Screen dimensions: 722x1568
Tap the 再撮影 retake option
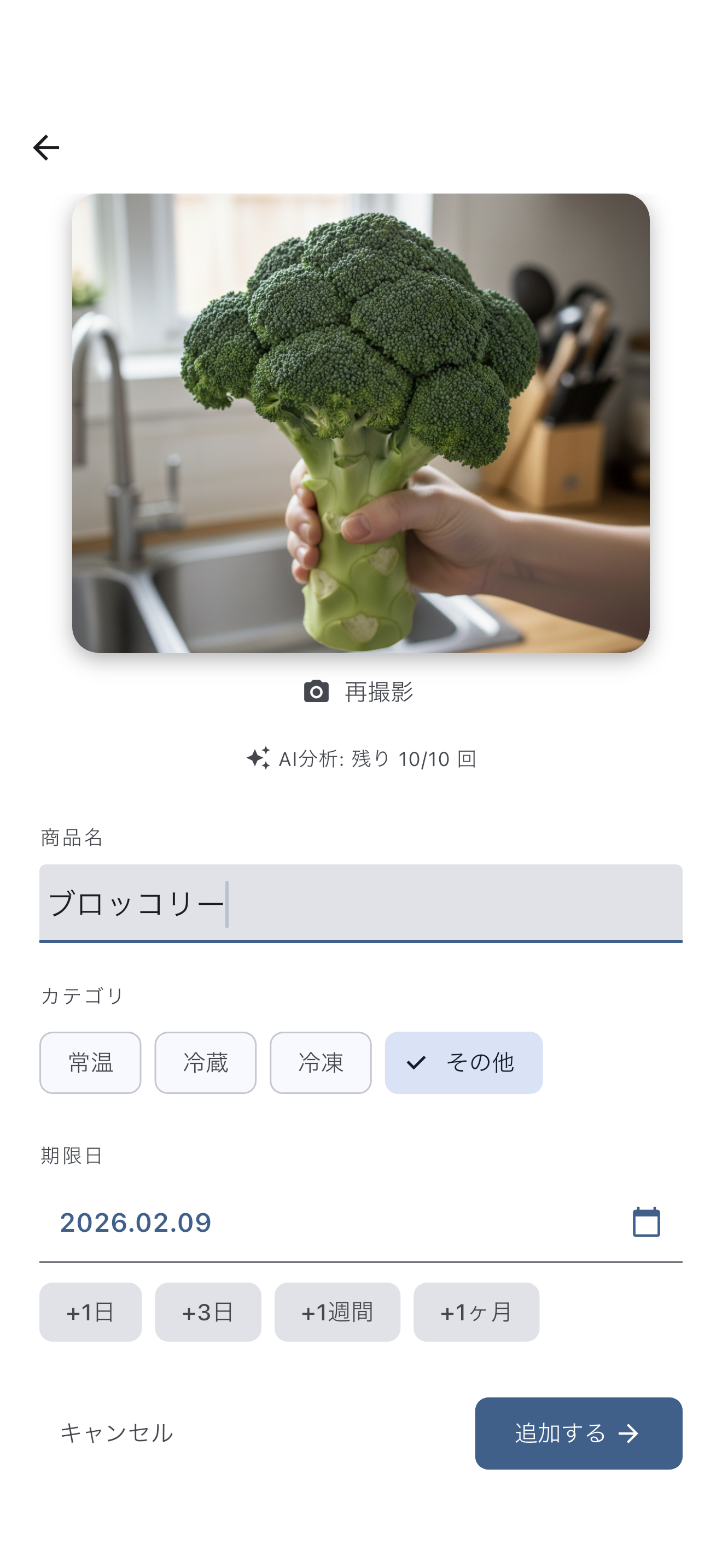[377, 693]
